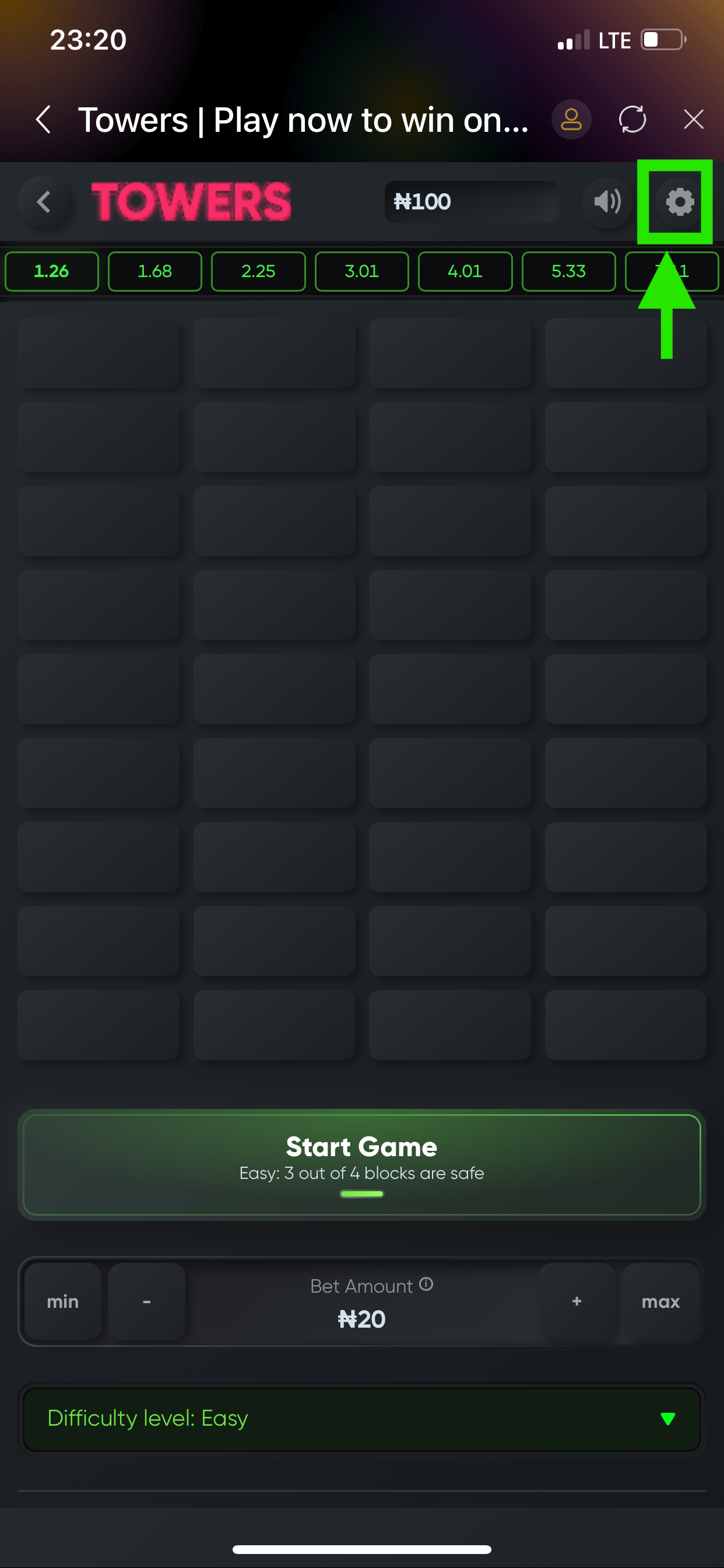Tap the browser back arrow
The height and width of the screenshot is (1568, 724).
(x=43, y=120)
